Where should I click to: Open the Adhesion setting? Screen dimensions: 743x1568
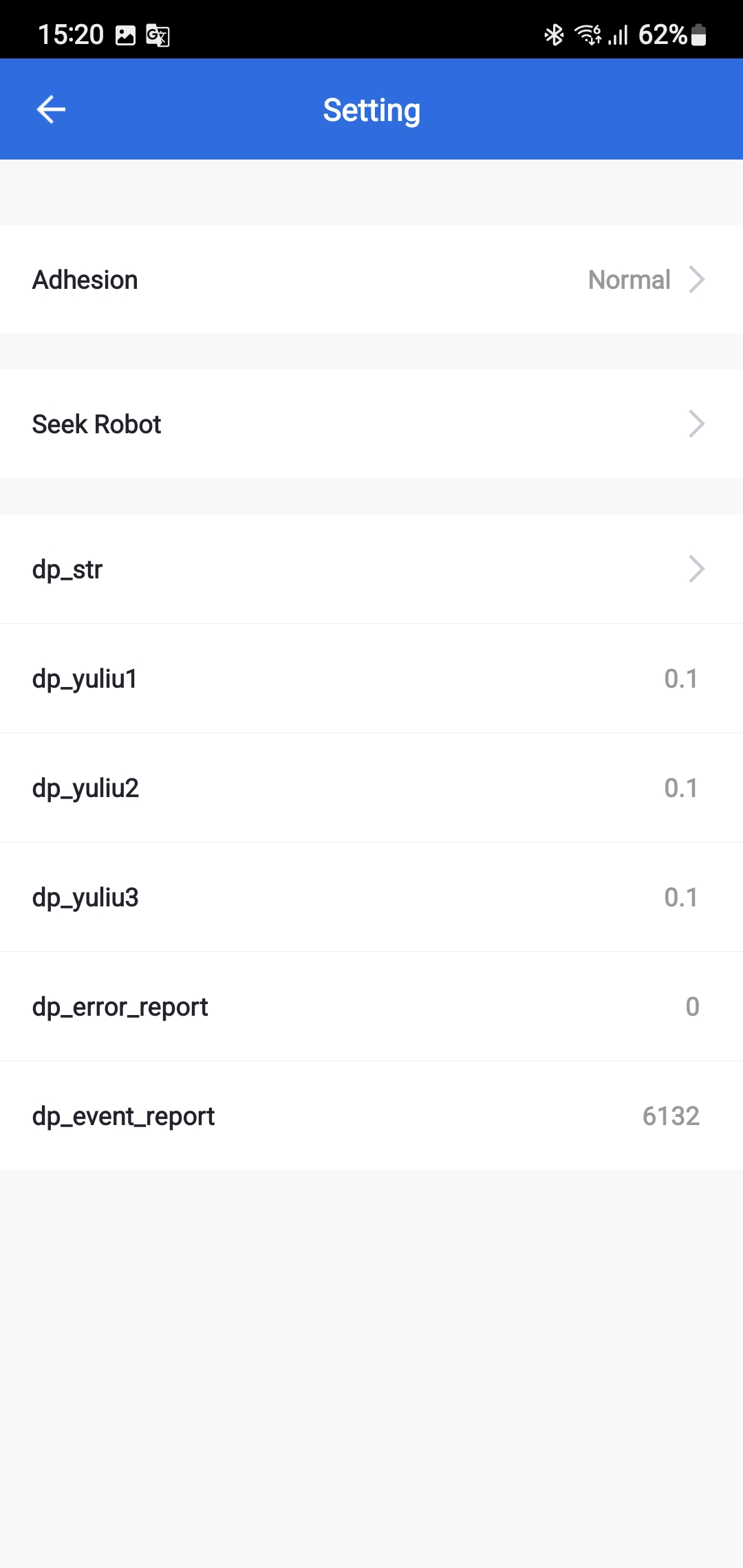click(371, 280)
